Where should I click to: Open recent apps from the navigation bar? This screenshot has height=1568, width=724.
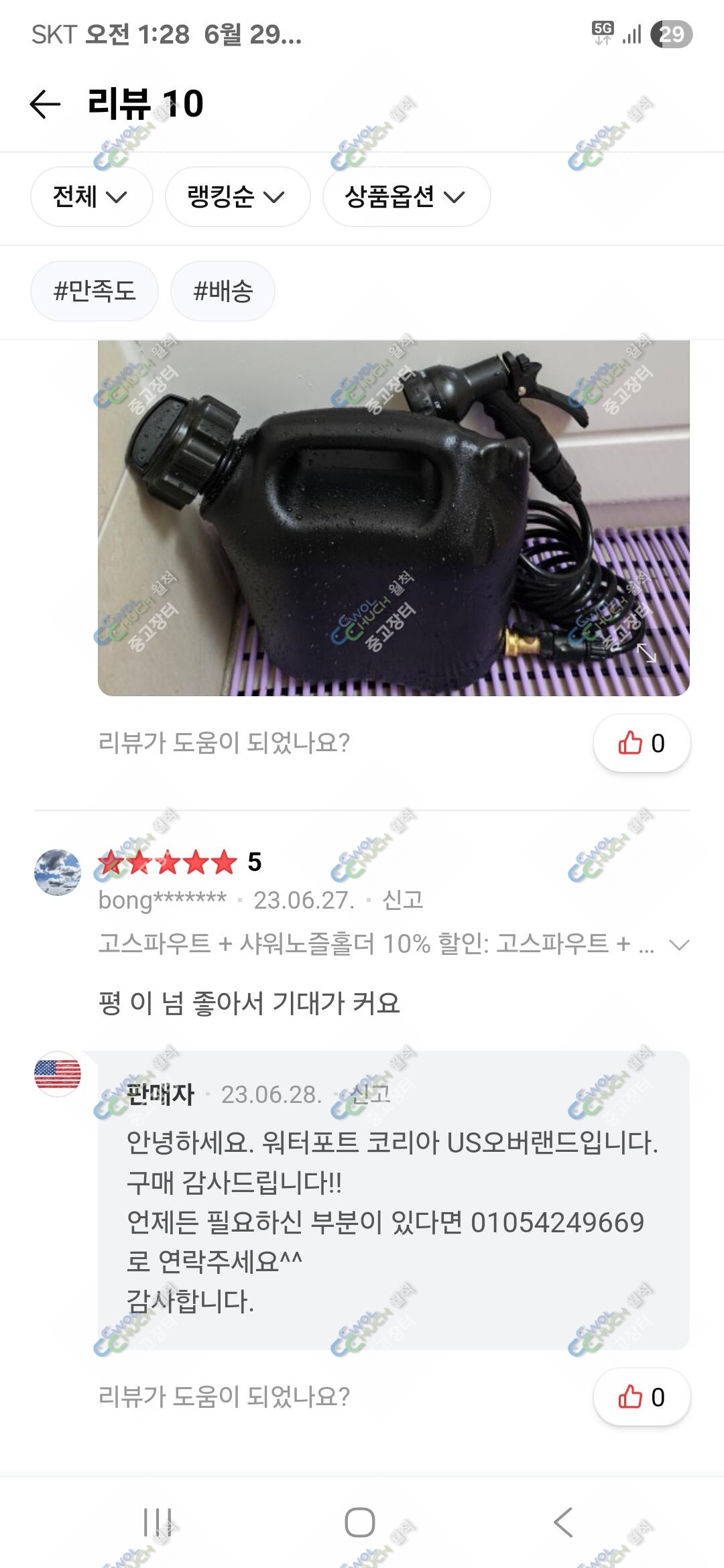[158, 1522]
